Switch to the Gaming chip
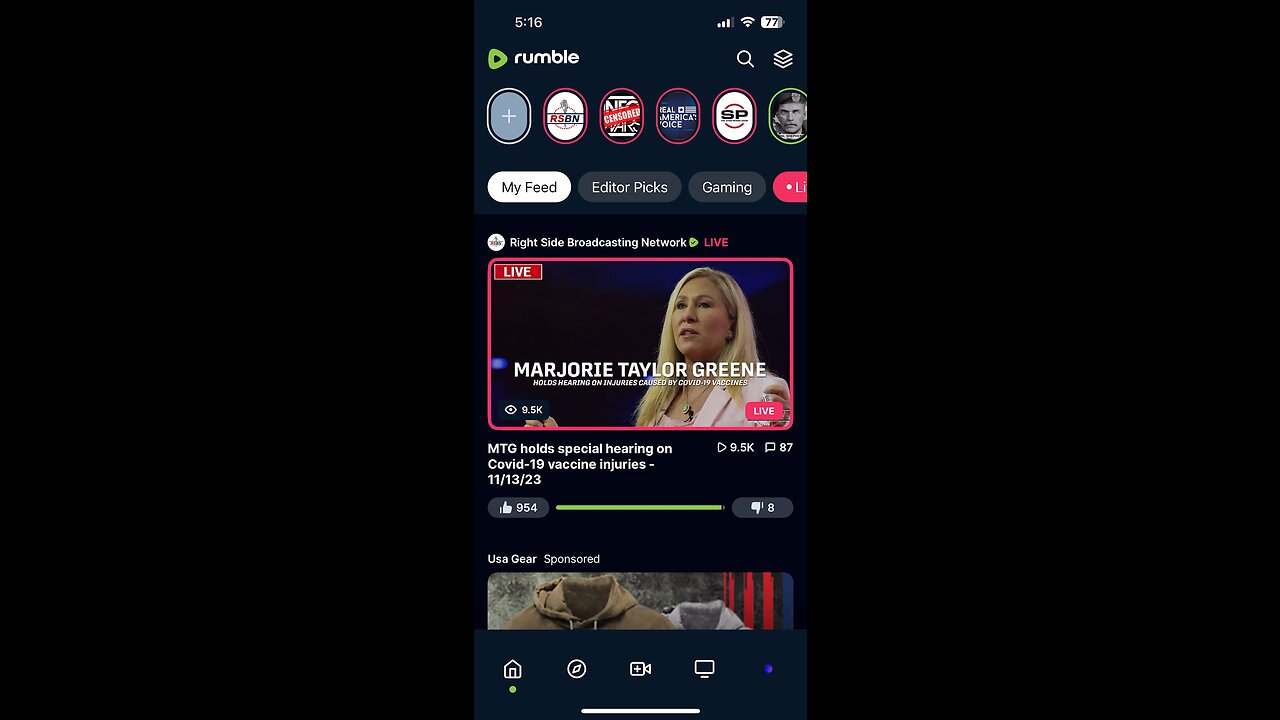Screen dimensions: 1280x720 726,187
